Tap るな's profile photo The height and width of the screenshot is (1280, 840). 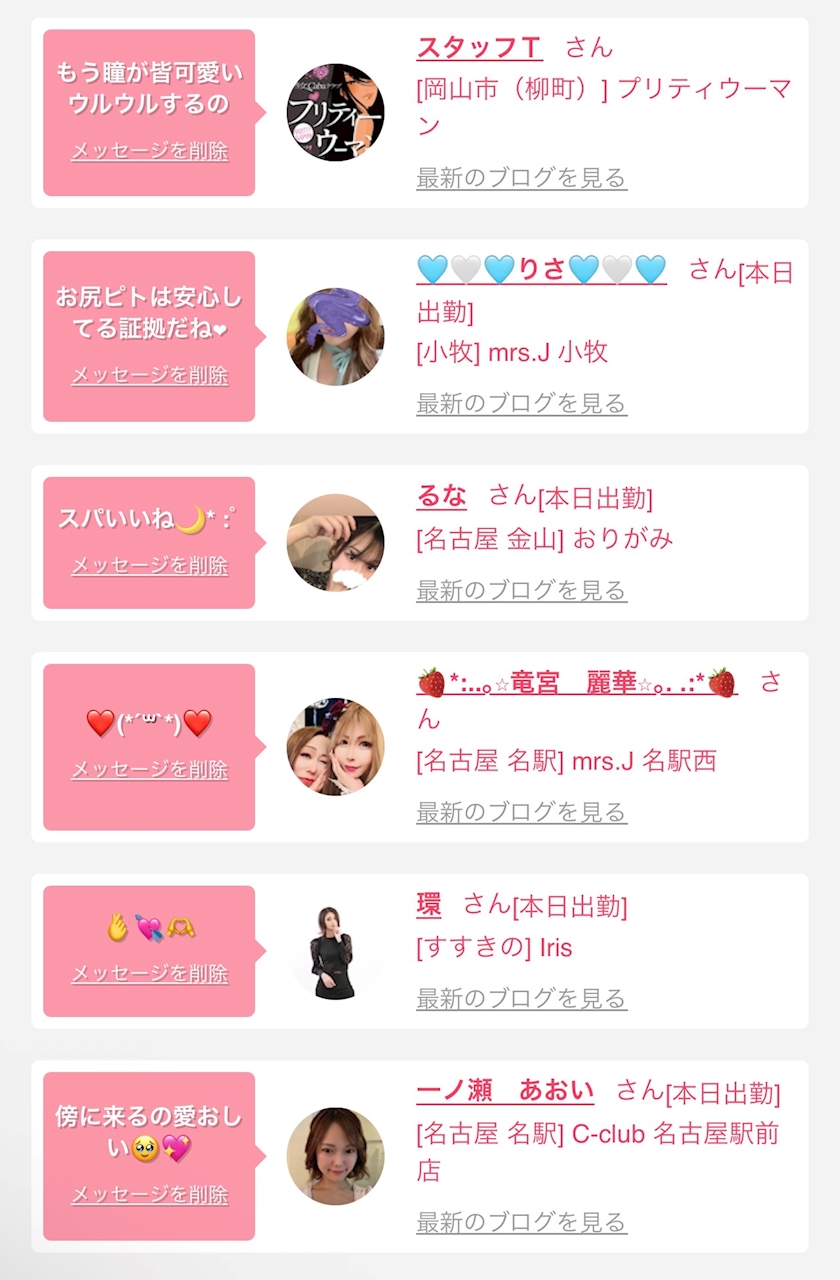coord(336,543)
